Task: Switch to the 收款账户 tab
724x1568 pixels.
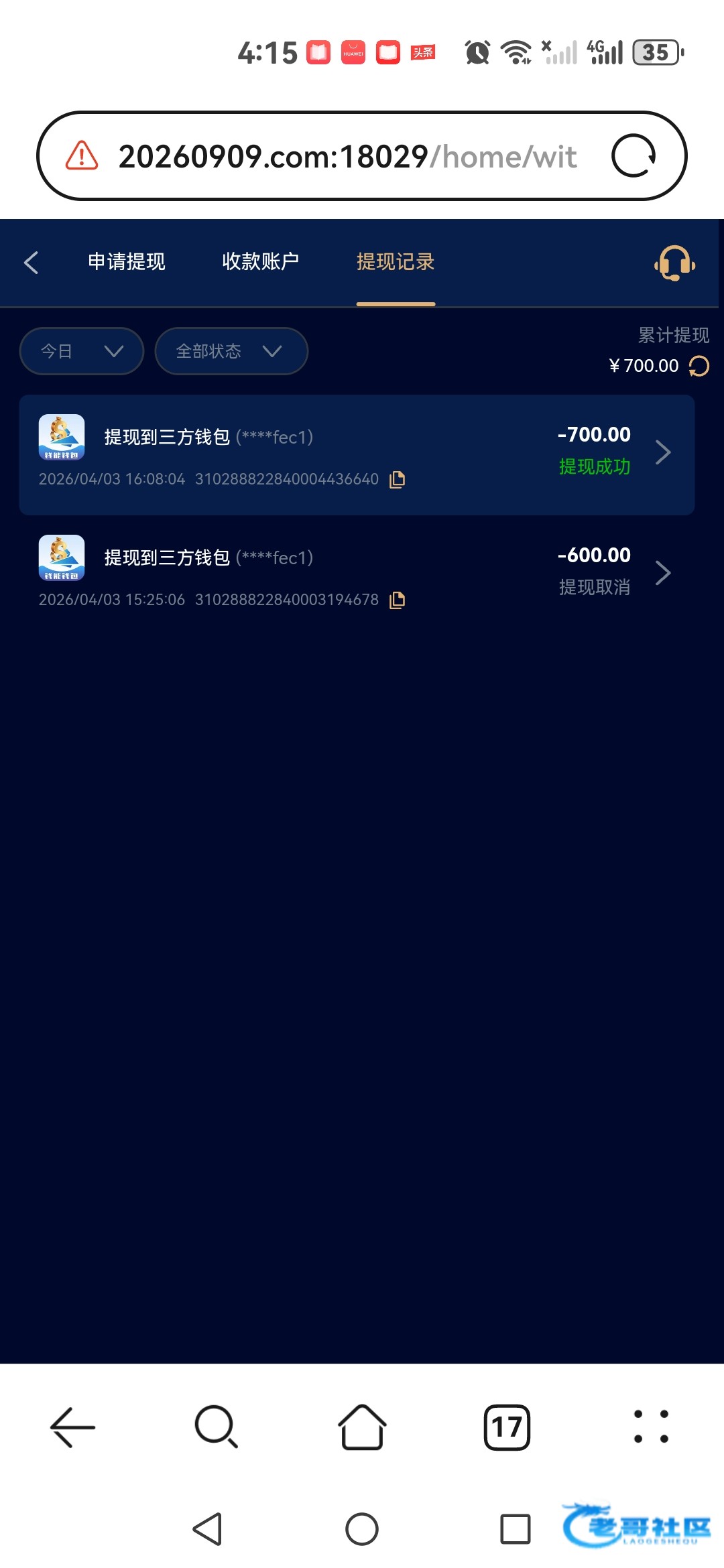Action: pyautogui.click(x=260, y=261)
